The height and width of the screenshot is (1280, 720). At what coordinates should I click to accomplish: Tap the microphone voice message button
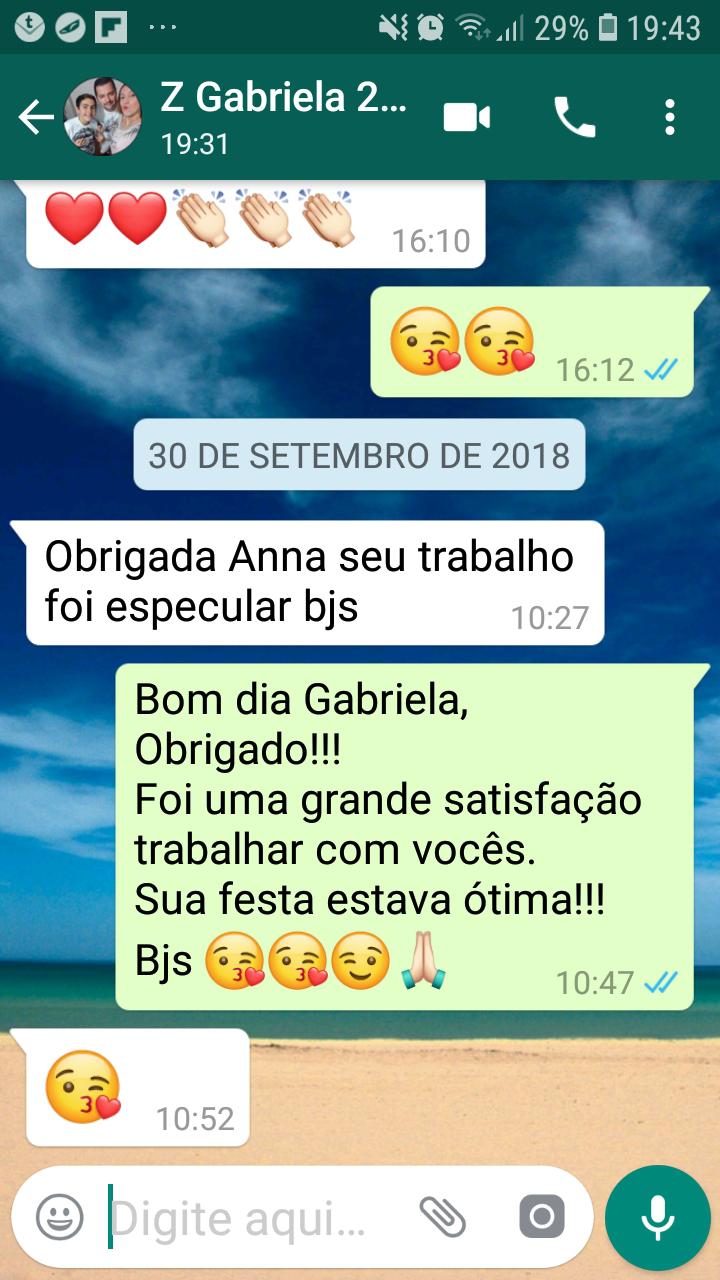point(657,1217)
